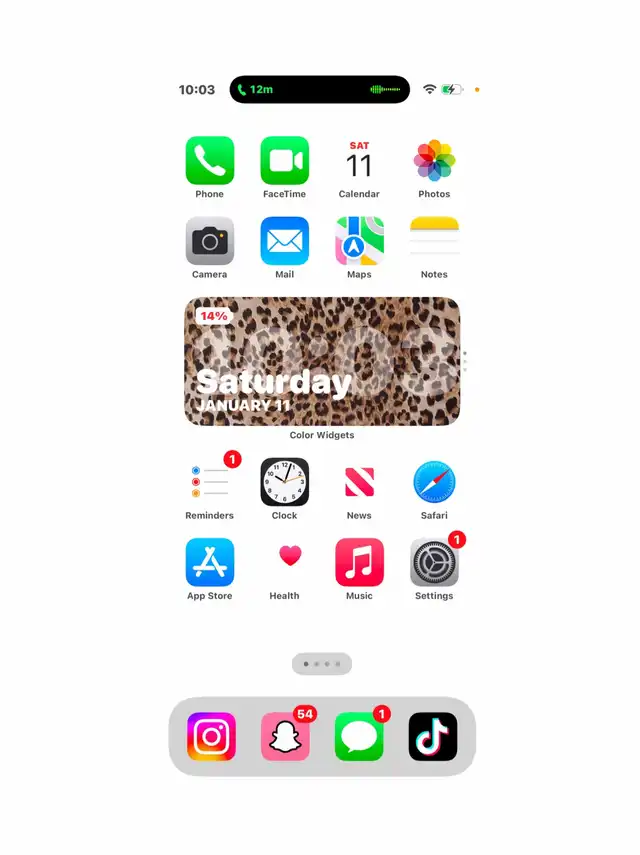
Task: Open the Calendar app
Action: pyautogui.click(x=359, y=161)
